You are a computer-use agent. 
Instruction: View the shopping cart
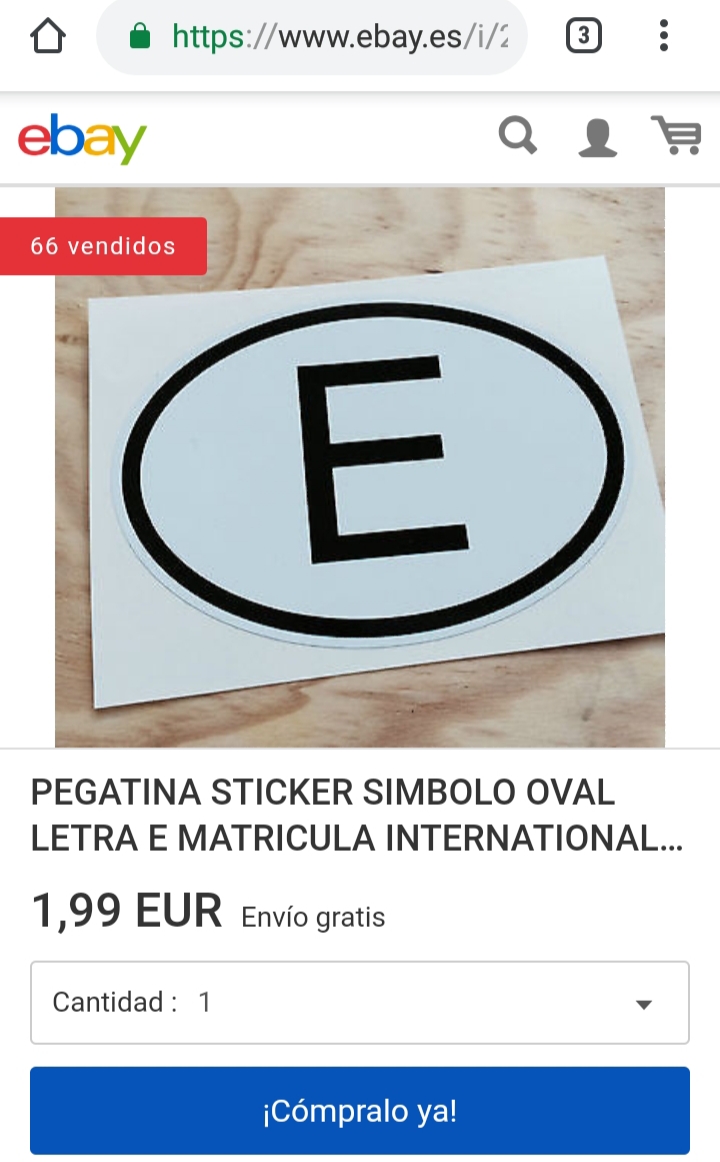click(x=676, y=136)
